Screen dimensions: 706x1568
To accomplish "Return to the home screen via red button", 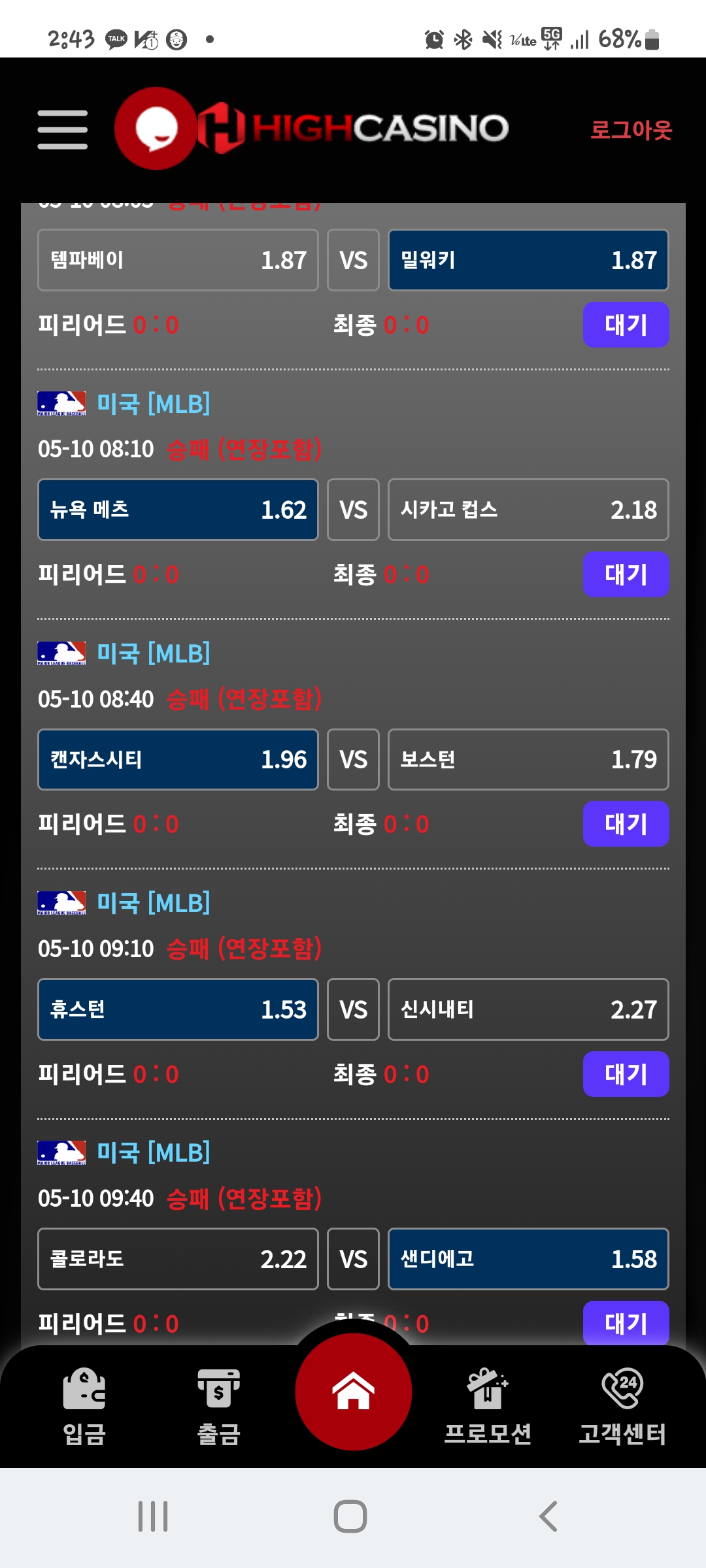I will click(x=353, y=1392).
